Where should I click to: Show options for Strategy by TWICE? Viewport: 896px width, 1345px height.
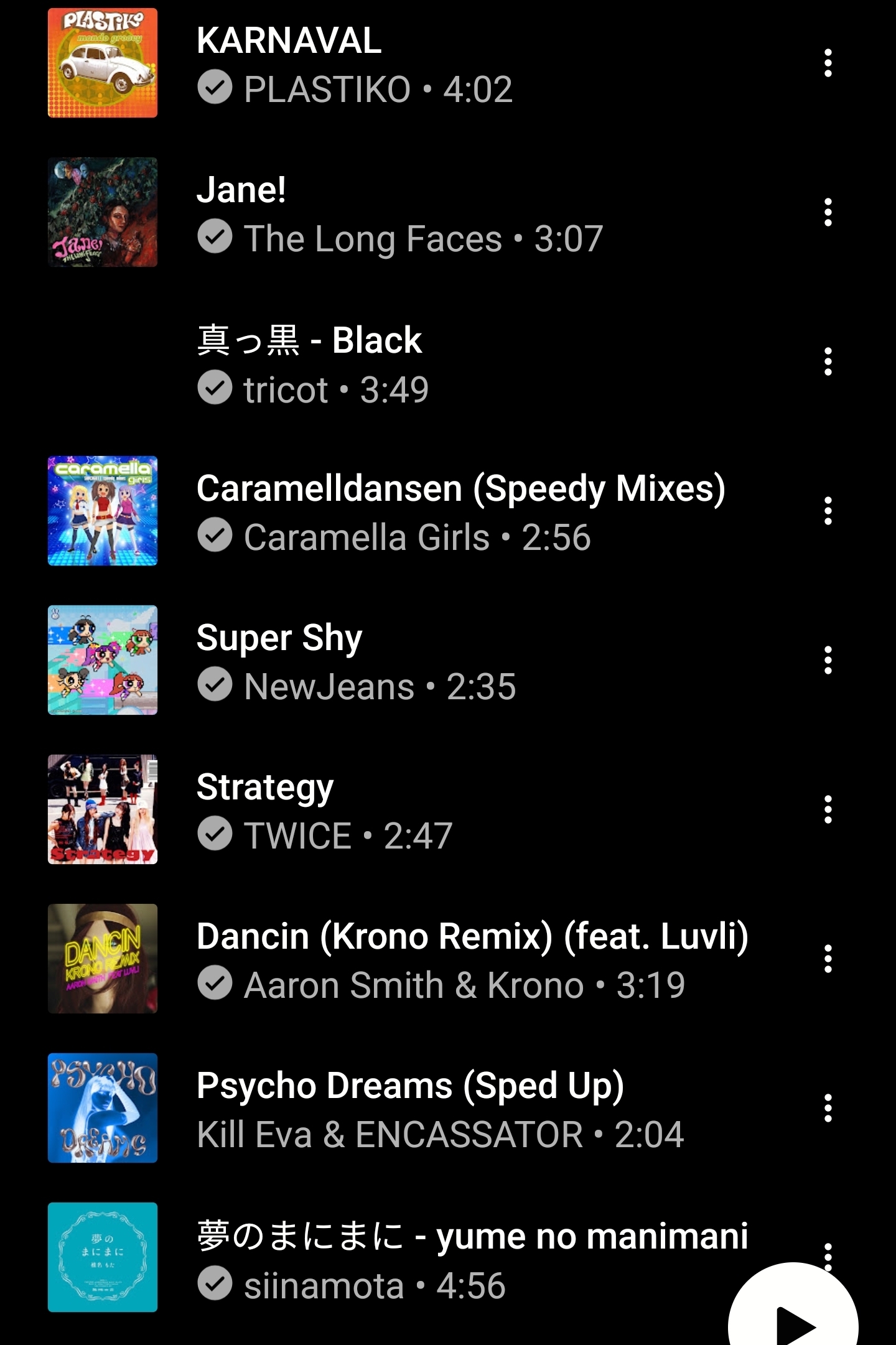click(x=828, y=809)
